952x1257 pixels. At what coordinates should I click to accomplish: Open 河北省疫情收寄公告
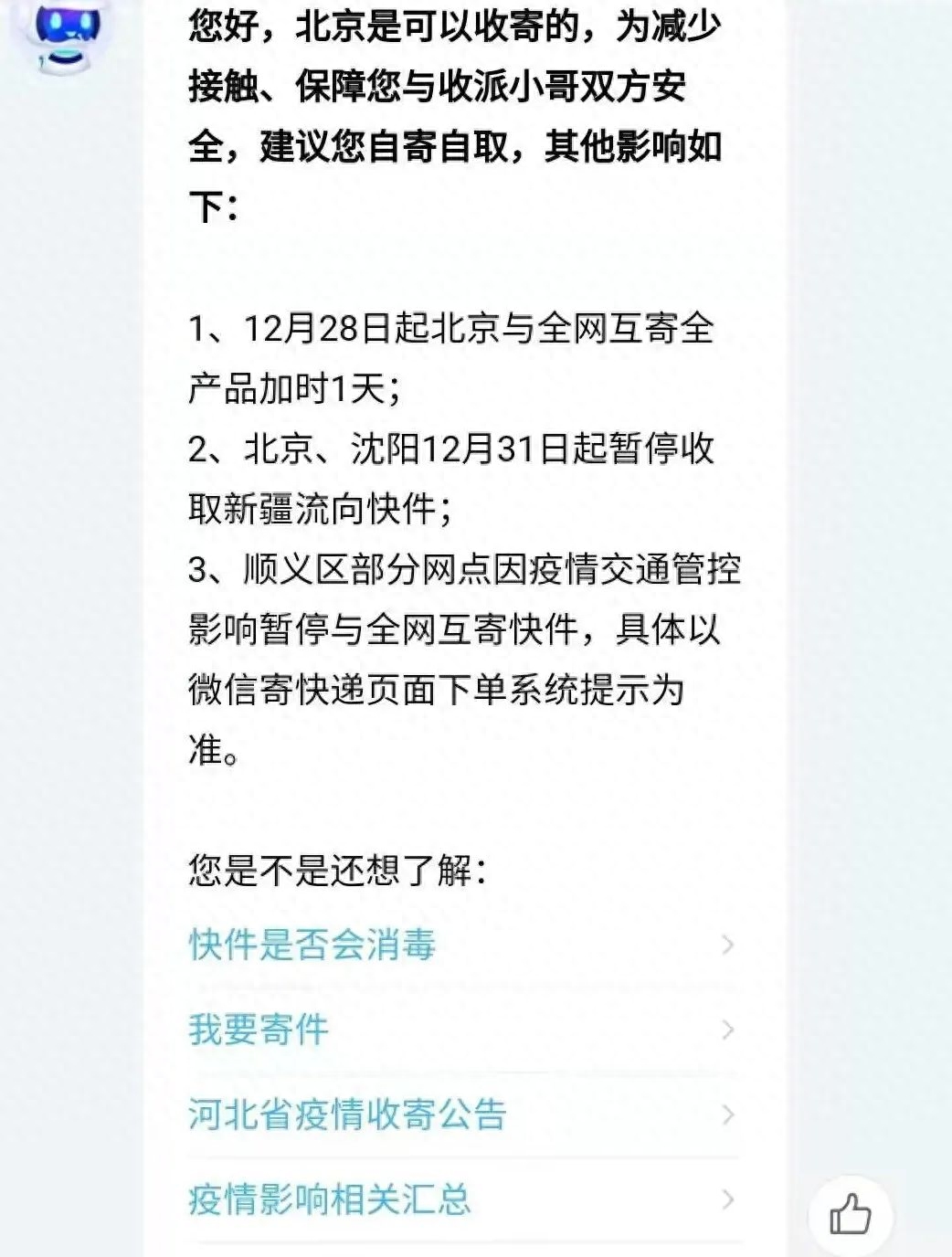pyautogui.click(x=347, y=1114)
